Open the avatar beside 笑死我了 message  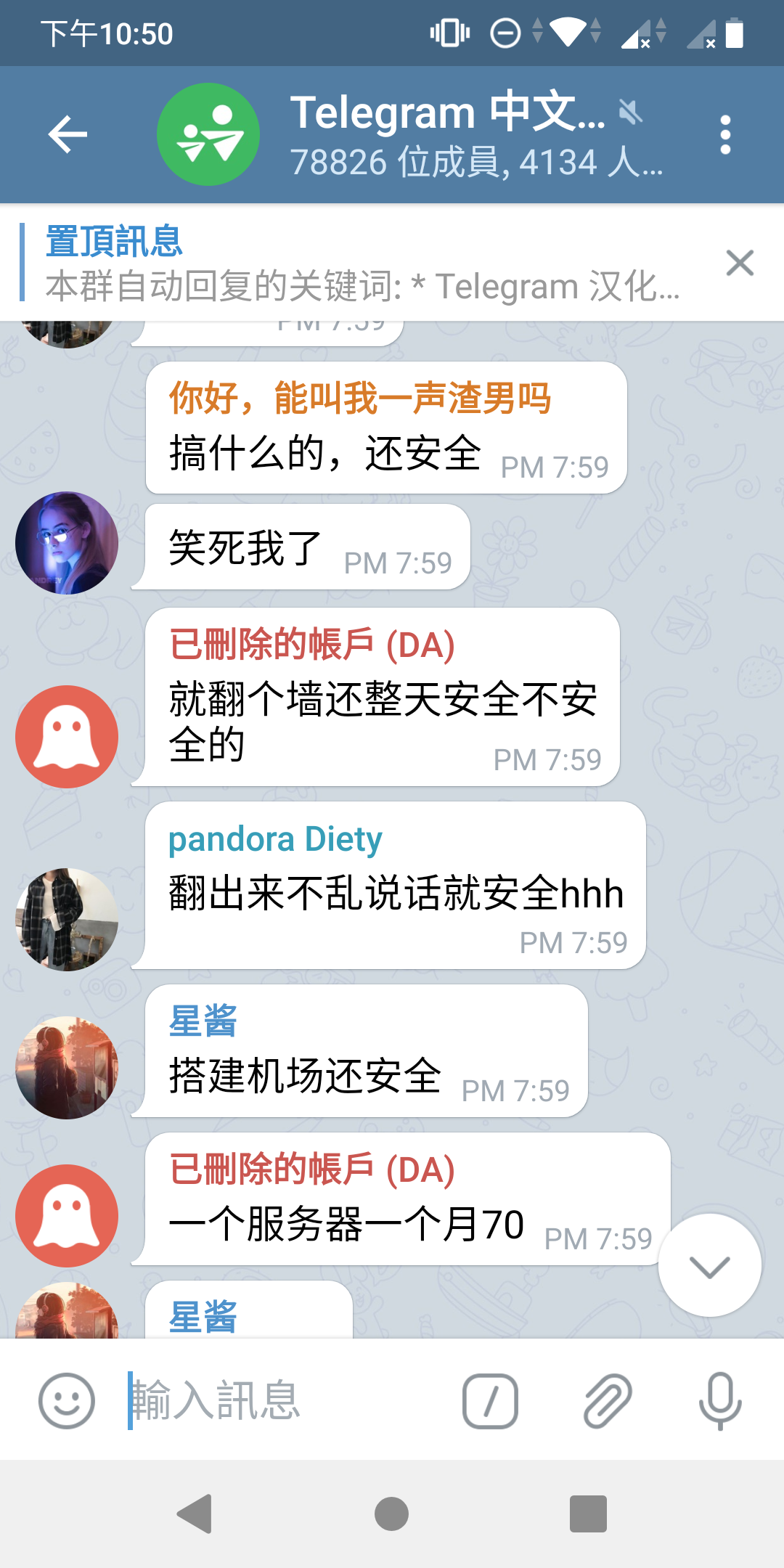(x=67, y=543)
